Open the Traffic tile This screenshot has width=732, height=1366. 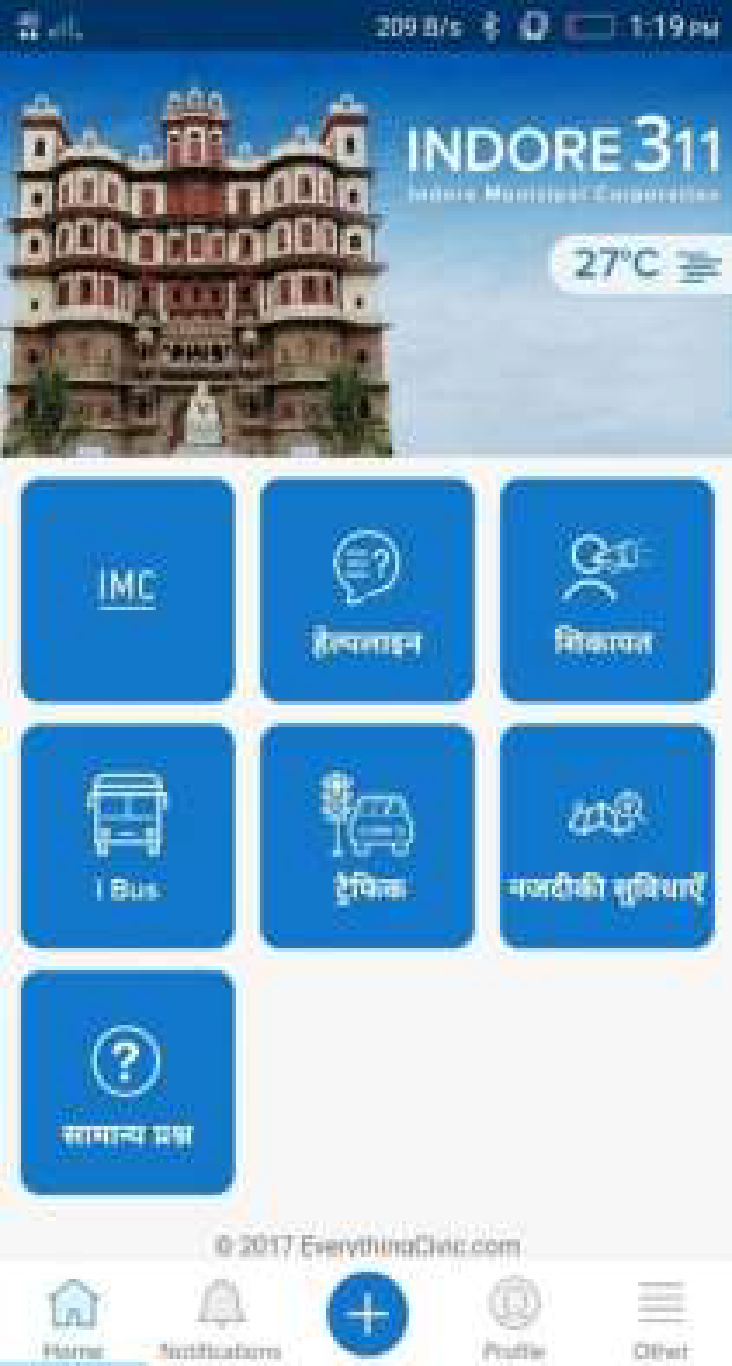367,836
